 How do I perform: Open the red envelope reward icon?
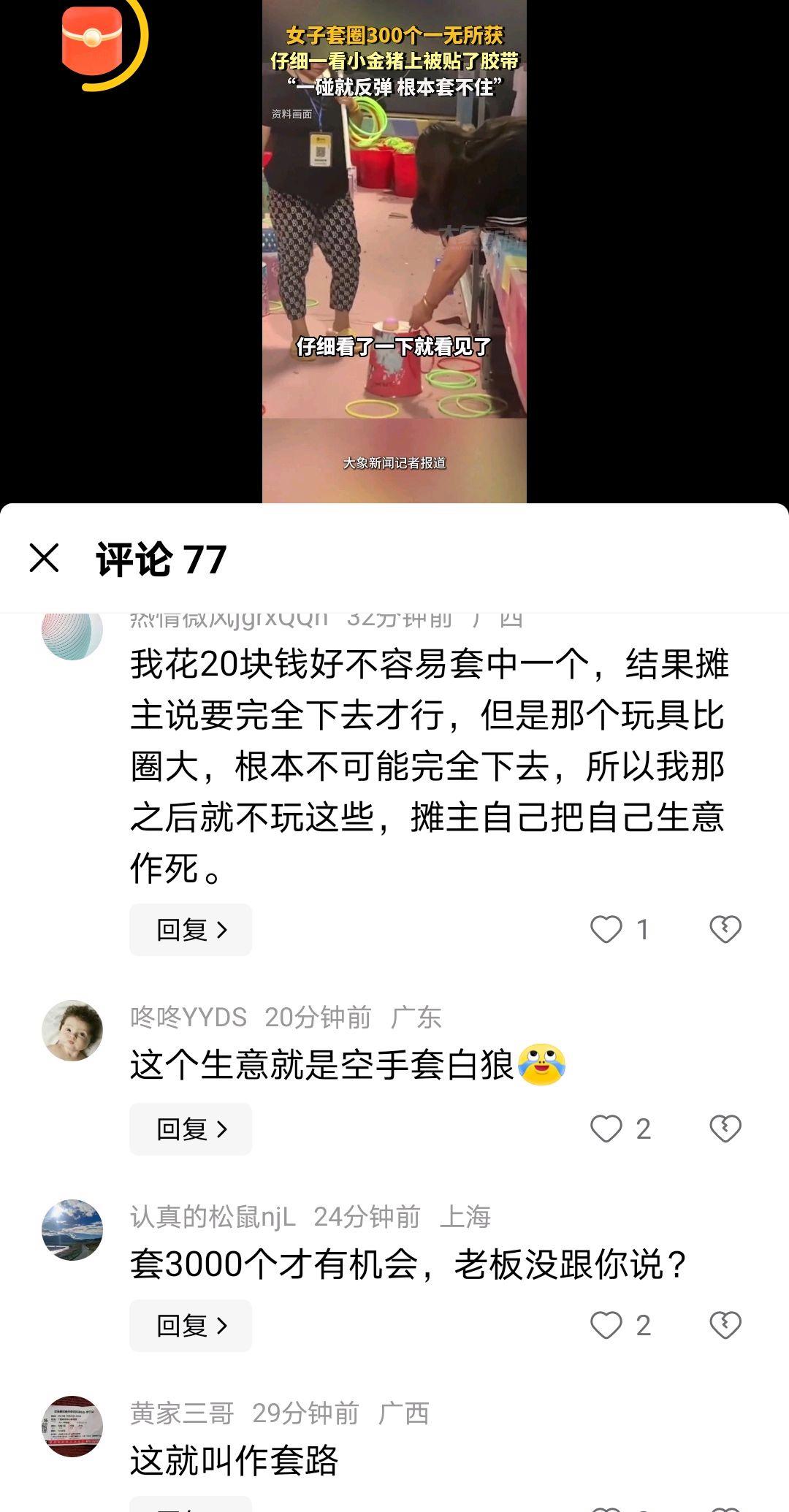93,41
